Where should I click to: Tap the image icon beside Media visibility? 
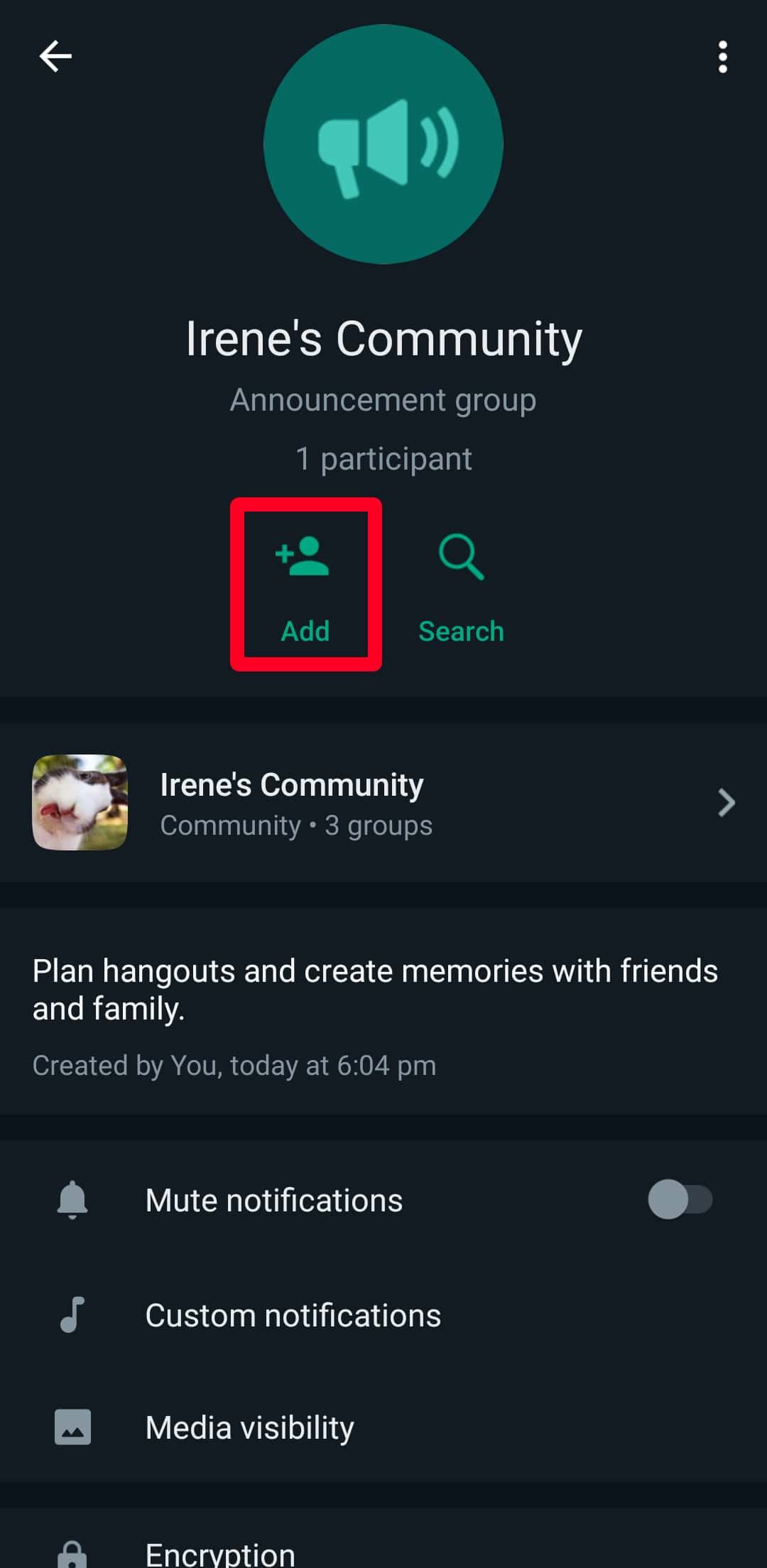tap(72, 1427)
